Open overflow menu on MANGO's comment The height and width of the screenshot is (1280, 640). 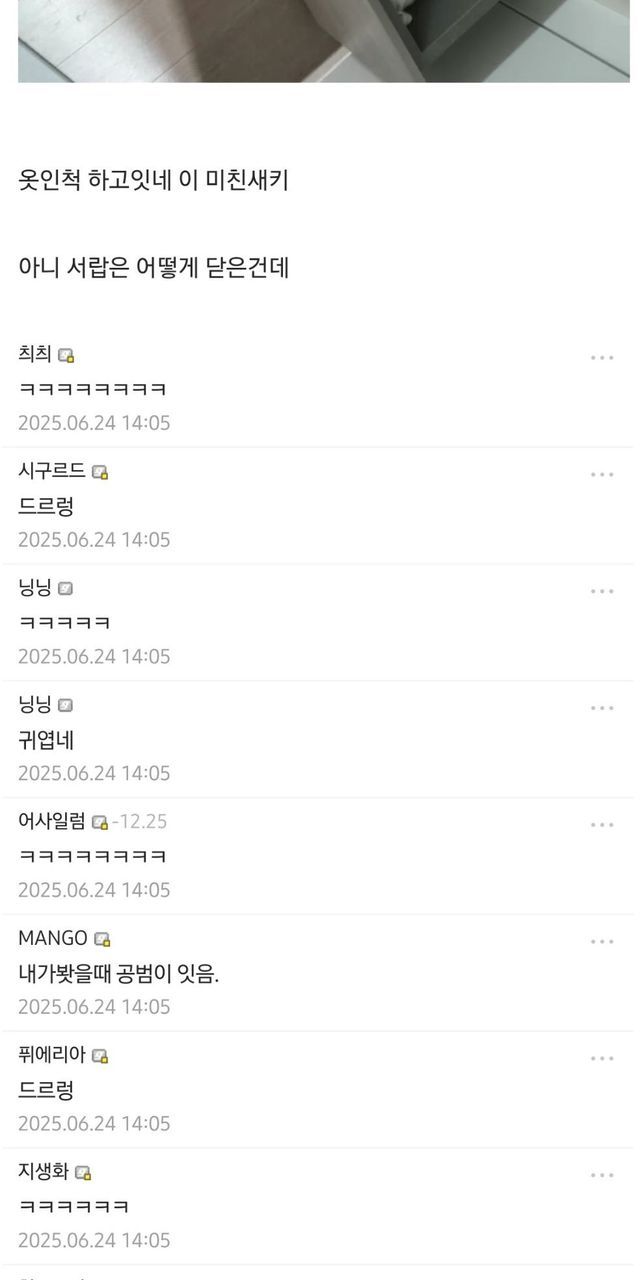pos(601,942)
